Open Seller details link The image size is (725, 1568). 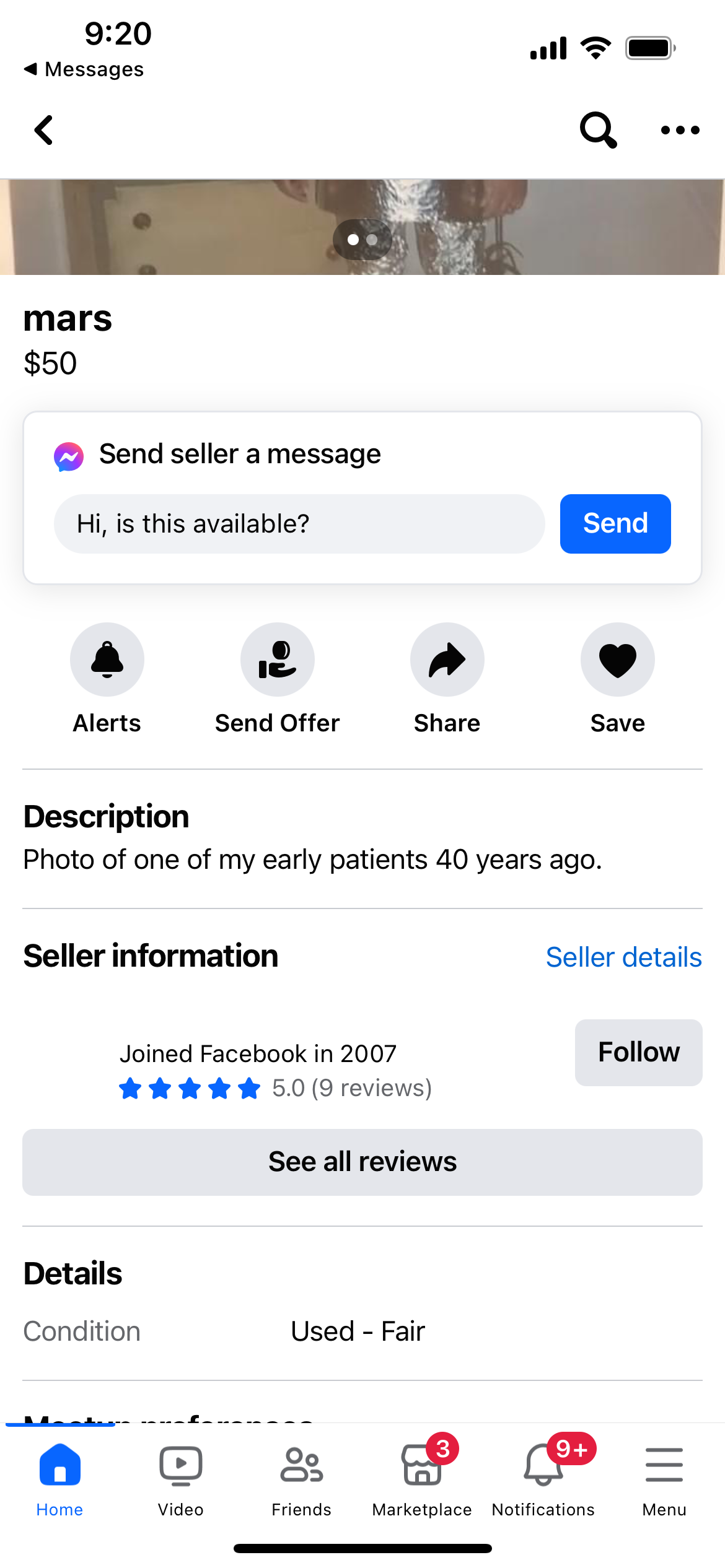pos(623,957)
